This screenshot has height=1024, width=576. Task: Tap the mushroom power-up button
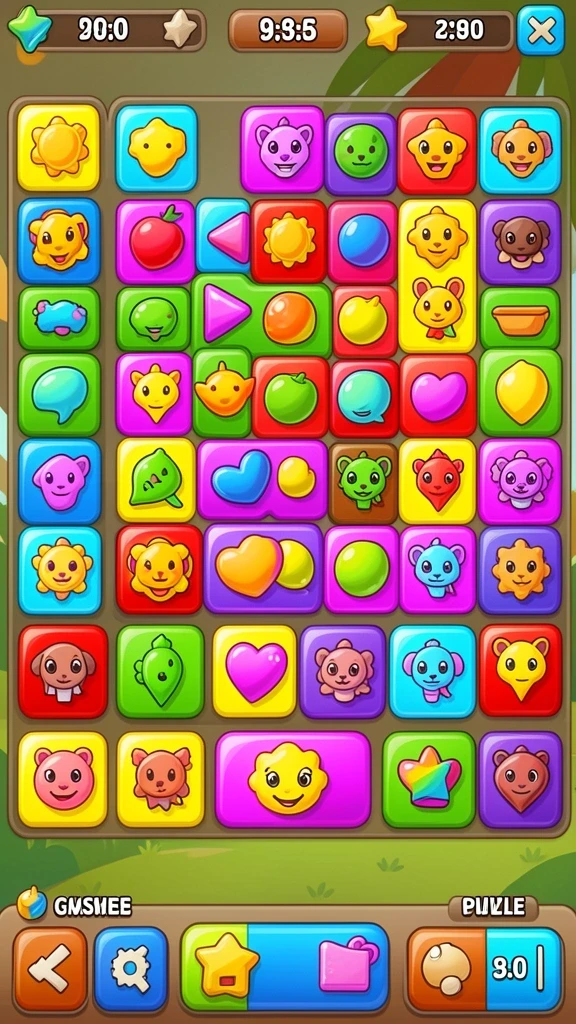click(x=446, y=970)
